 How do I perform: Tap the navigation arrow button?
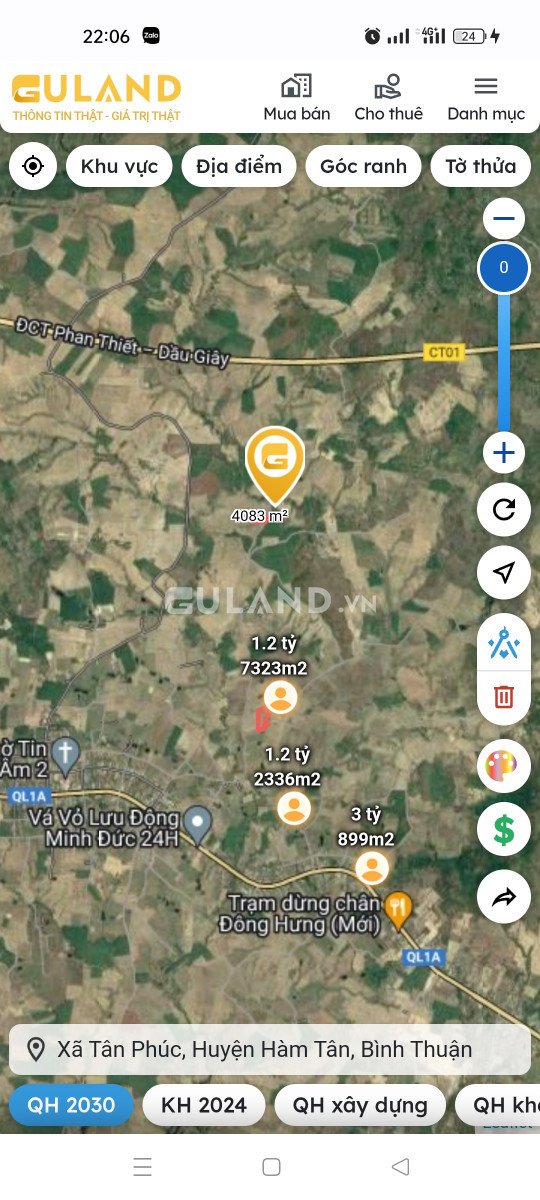point(504,573)
